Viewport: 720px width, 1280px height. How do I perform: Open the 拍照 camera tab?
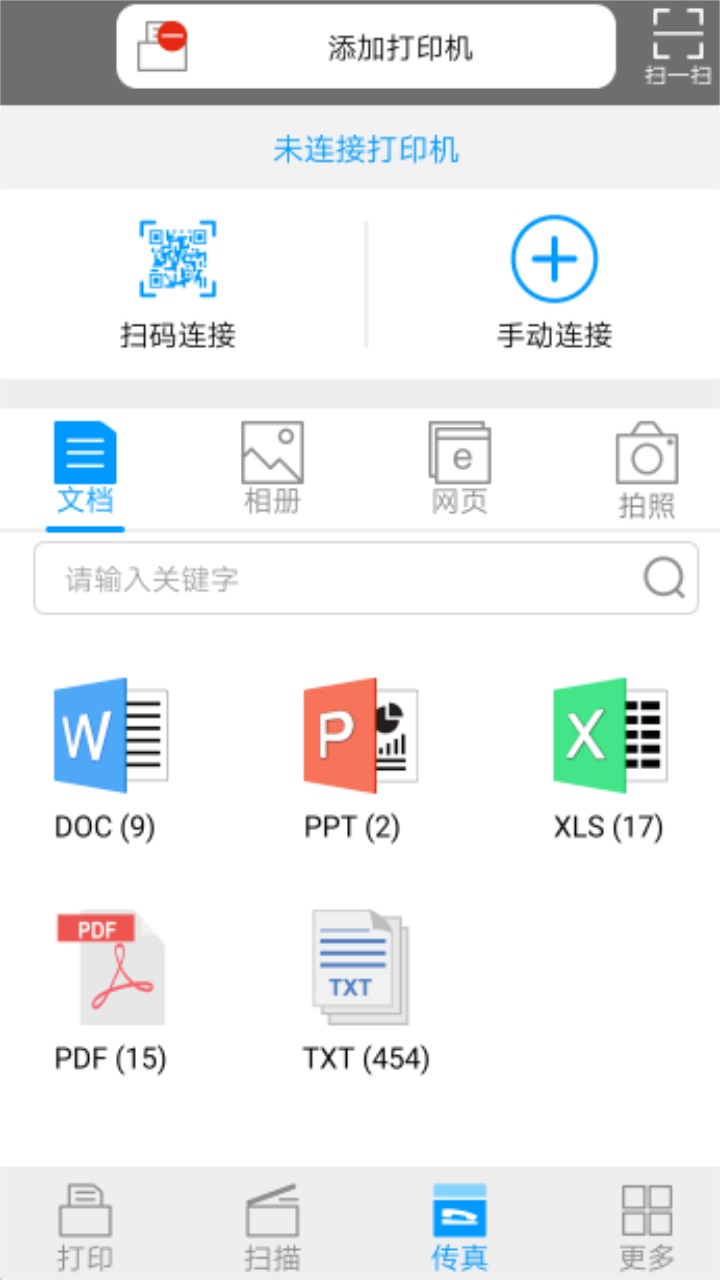646,471
